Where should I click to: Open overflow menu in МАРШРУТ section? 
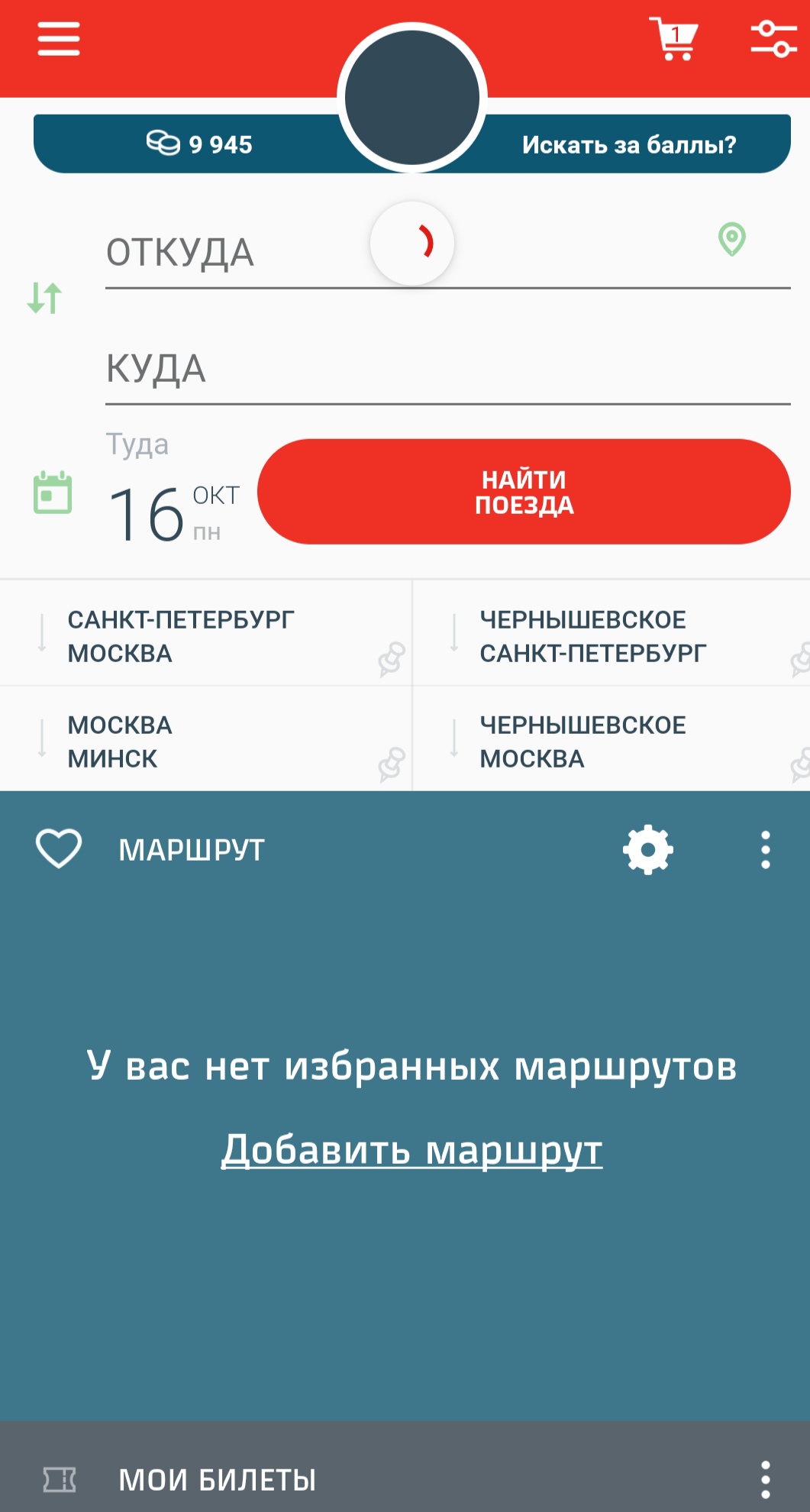(765, 849)
